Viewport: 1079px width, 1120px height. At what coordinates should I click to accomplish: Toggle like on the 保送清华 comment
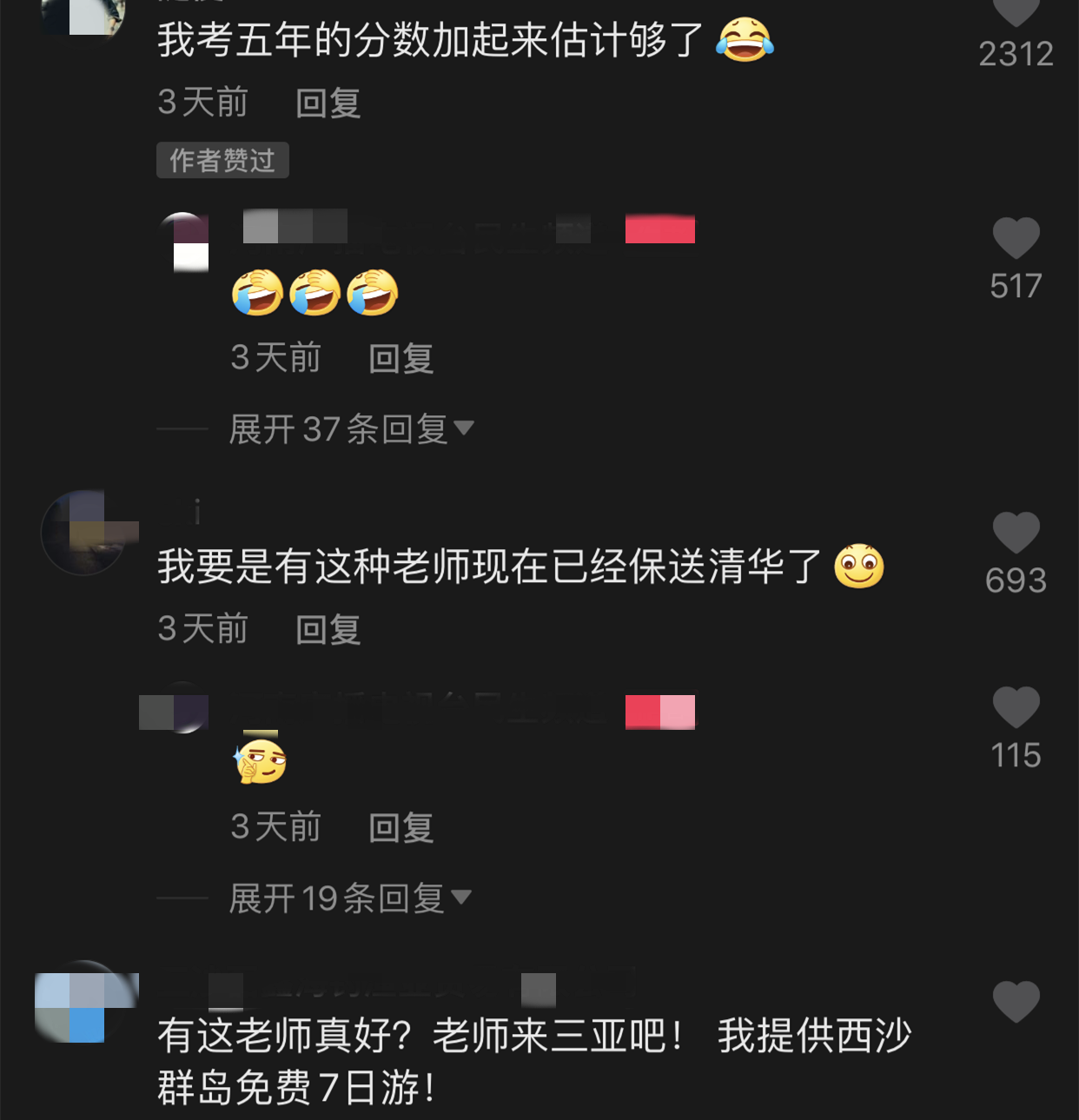1015,534
